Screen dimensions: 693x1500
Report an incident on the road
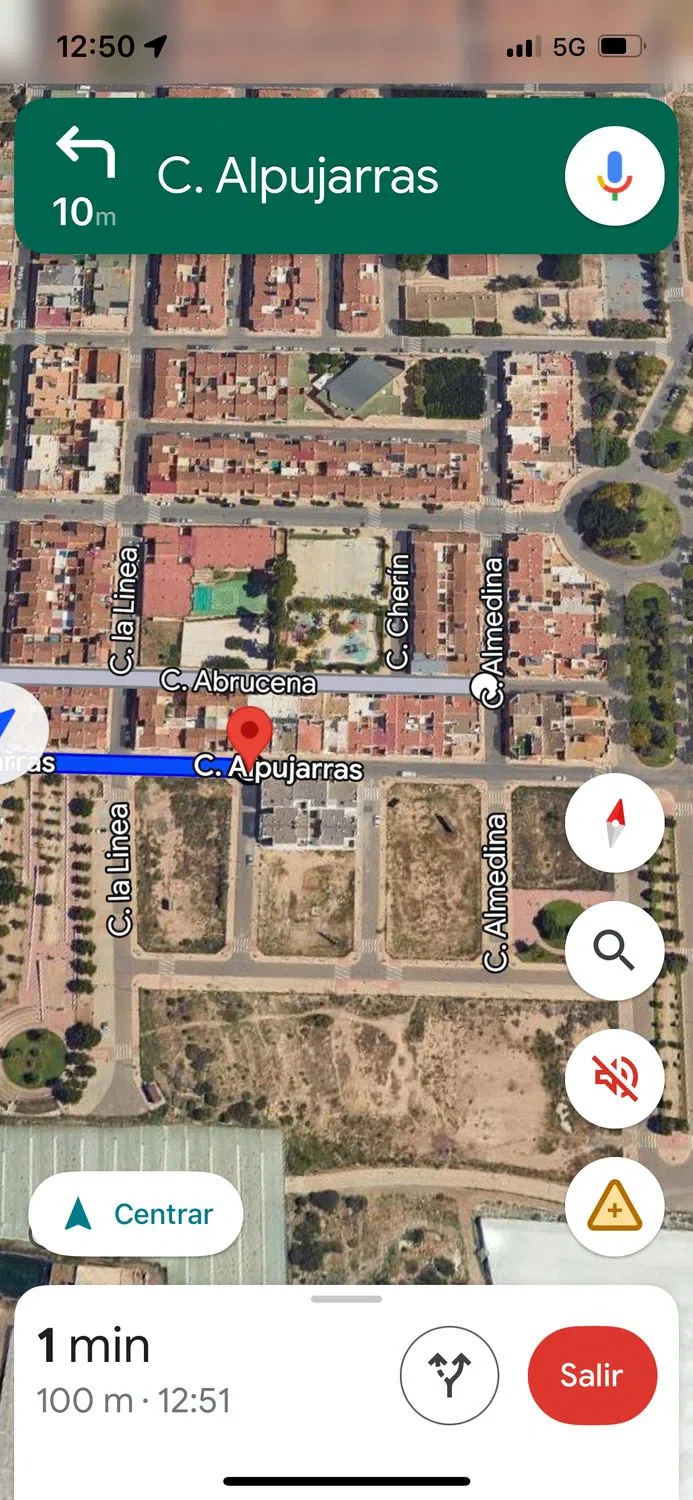pos(614,1207)
